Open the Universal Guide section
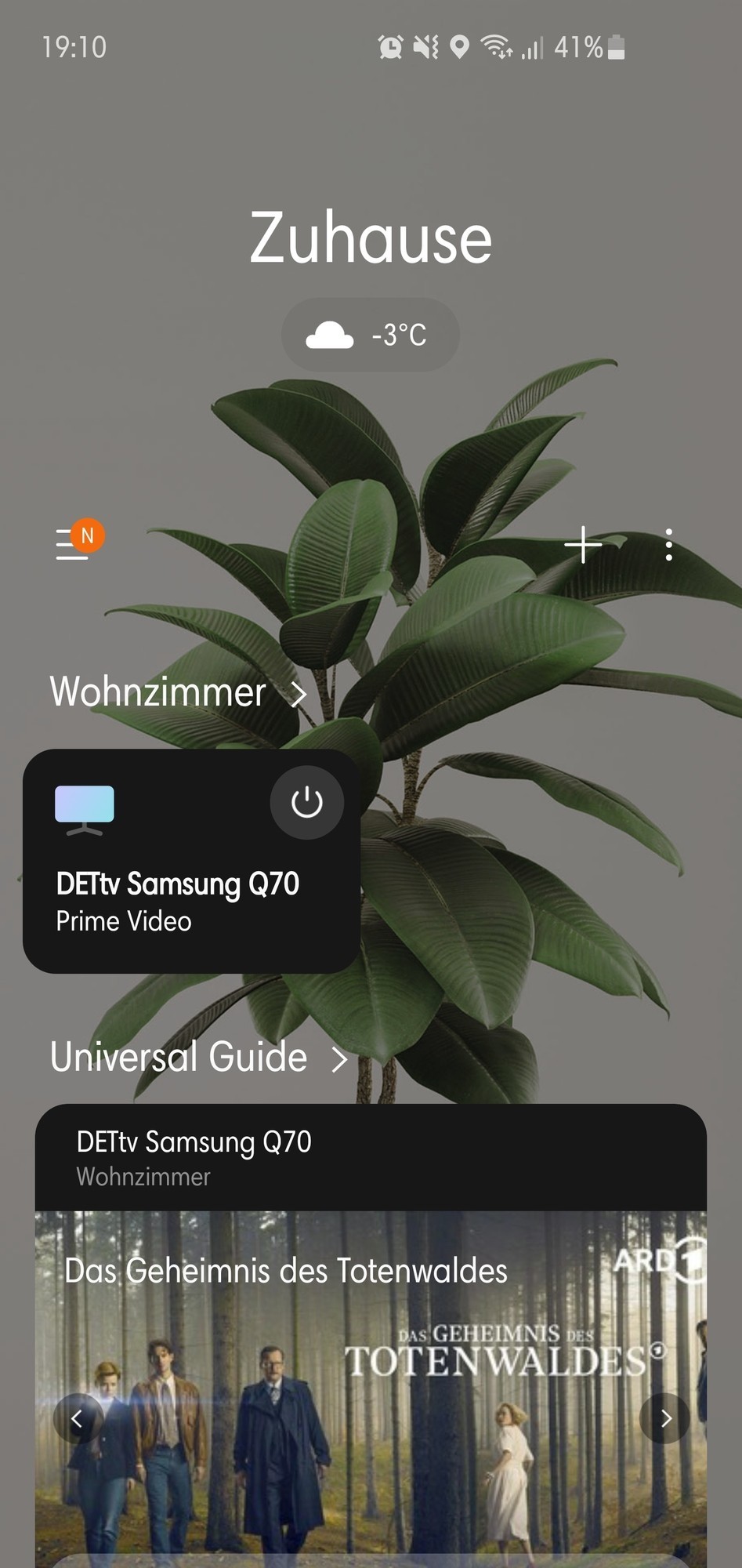This screenshot has width=742, height=1568. coord(197,1057)
